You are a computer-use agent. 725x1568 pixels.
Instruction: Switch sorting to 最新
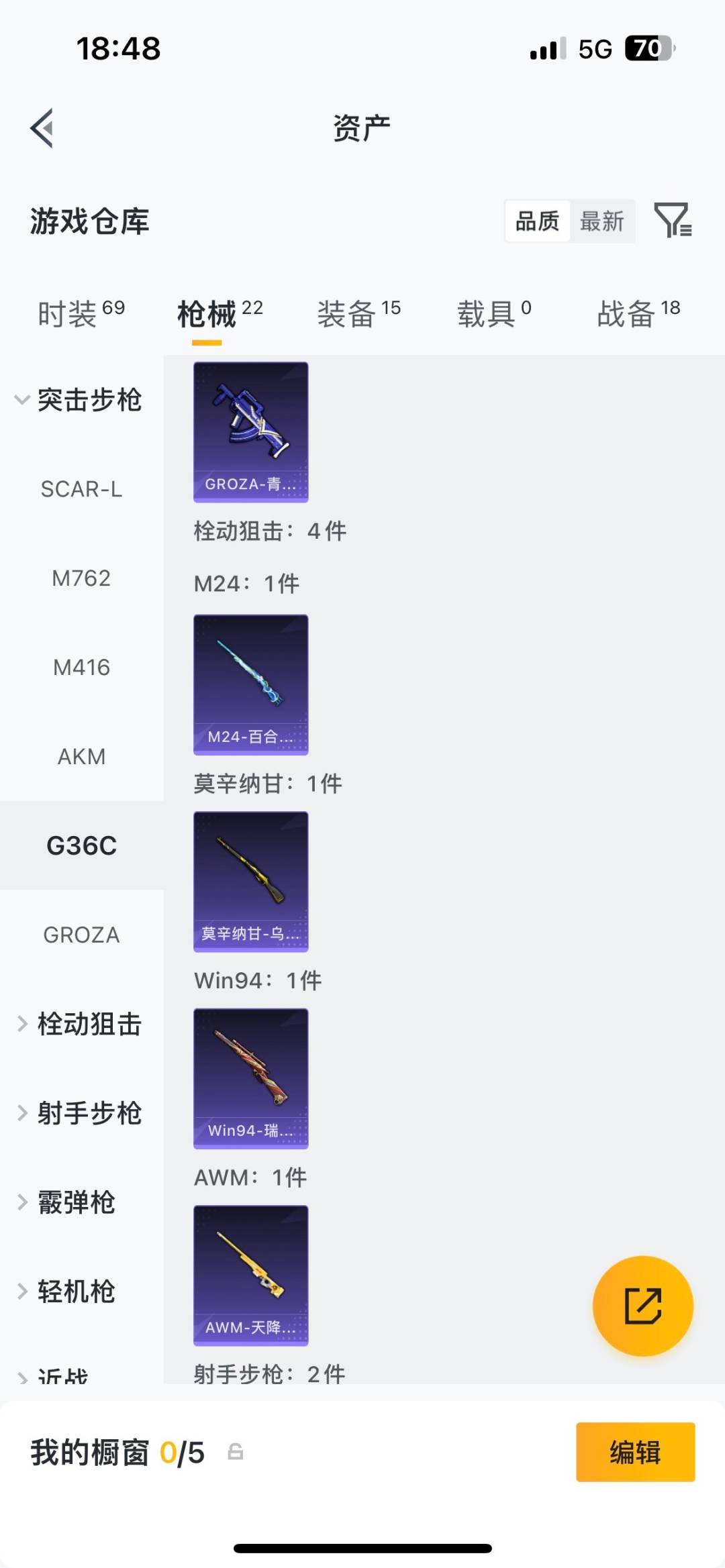(603, 221)
